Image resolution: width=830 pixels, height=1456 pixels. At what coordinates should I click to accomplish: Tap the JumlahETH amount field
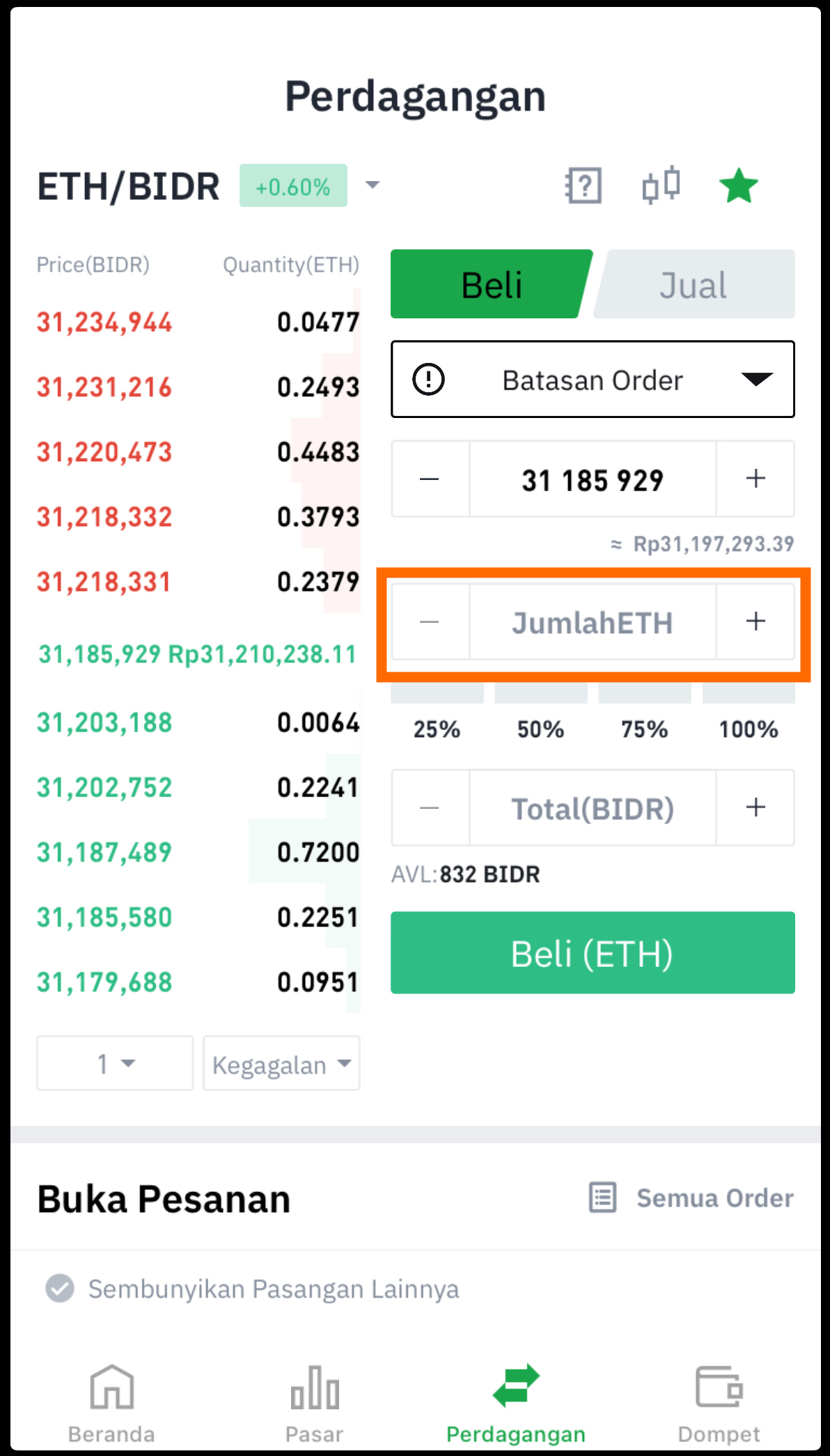593,622
